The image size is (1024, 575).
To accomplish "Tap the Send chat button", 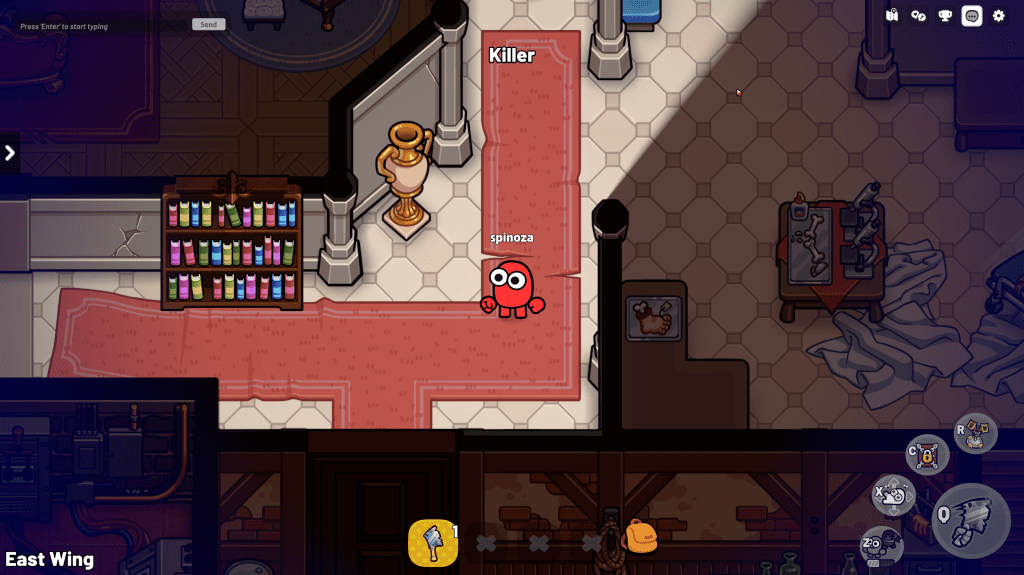I will [x=208, y=24].
